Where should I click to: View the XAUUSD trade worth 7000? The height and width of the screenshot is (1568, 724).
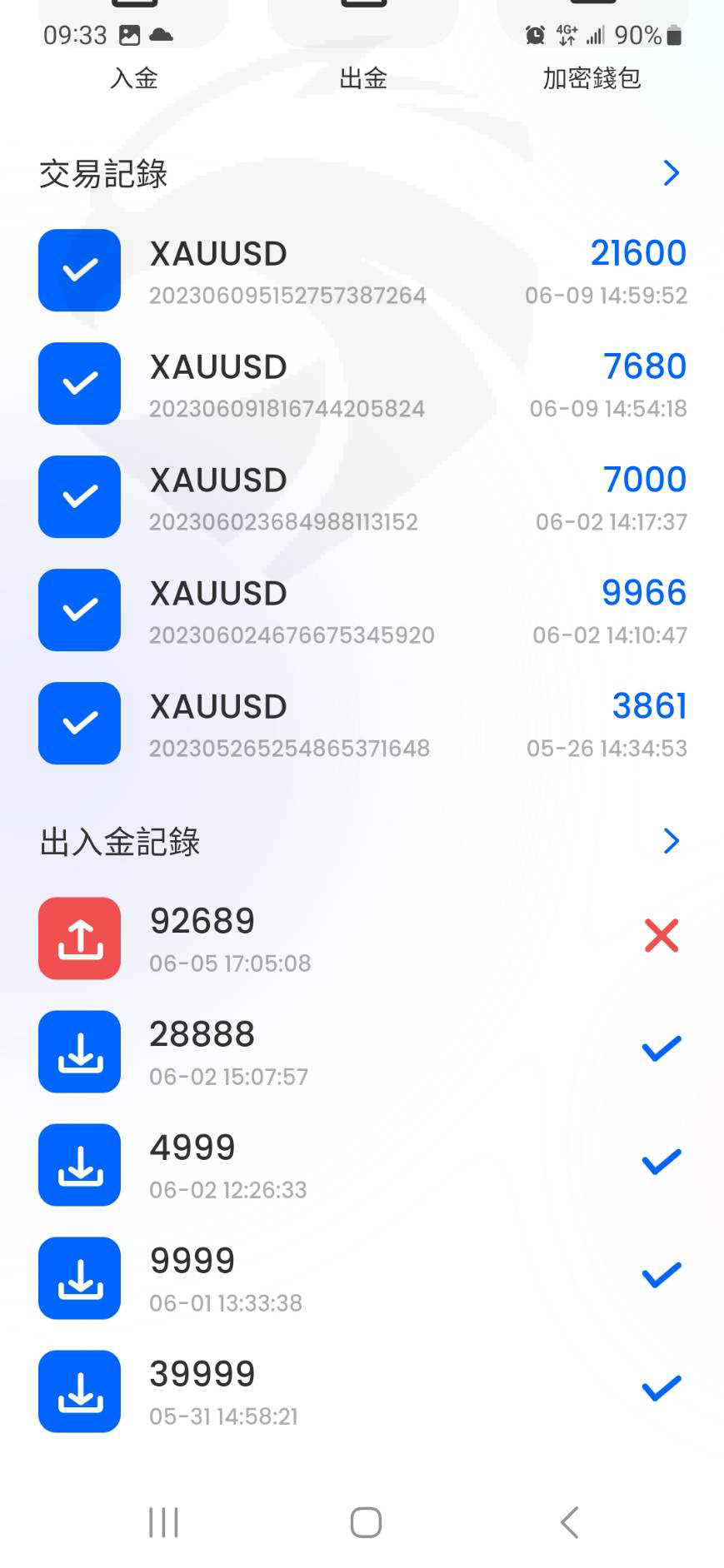362,497
